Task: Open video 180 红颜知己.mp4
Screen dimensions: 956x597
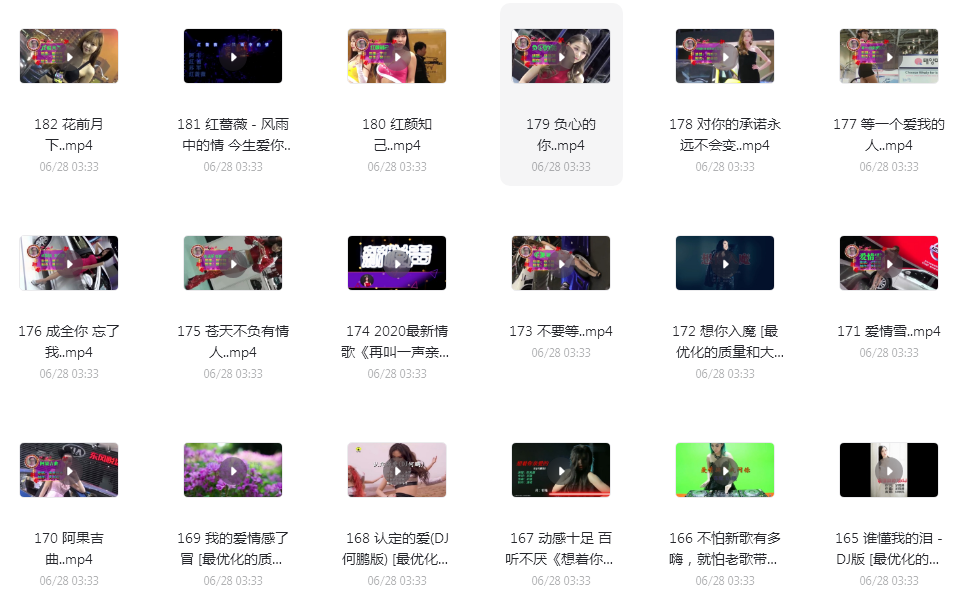Action: point(397,56)
